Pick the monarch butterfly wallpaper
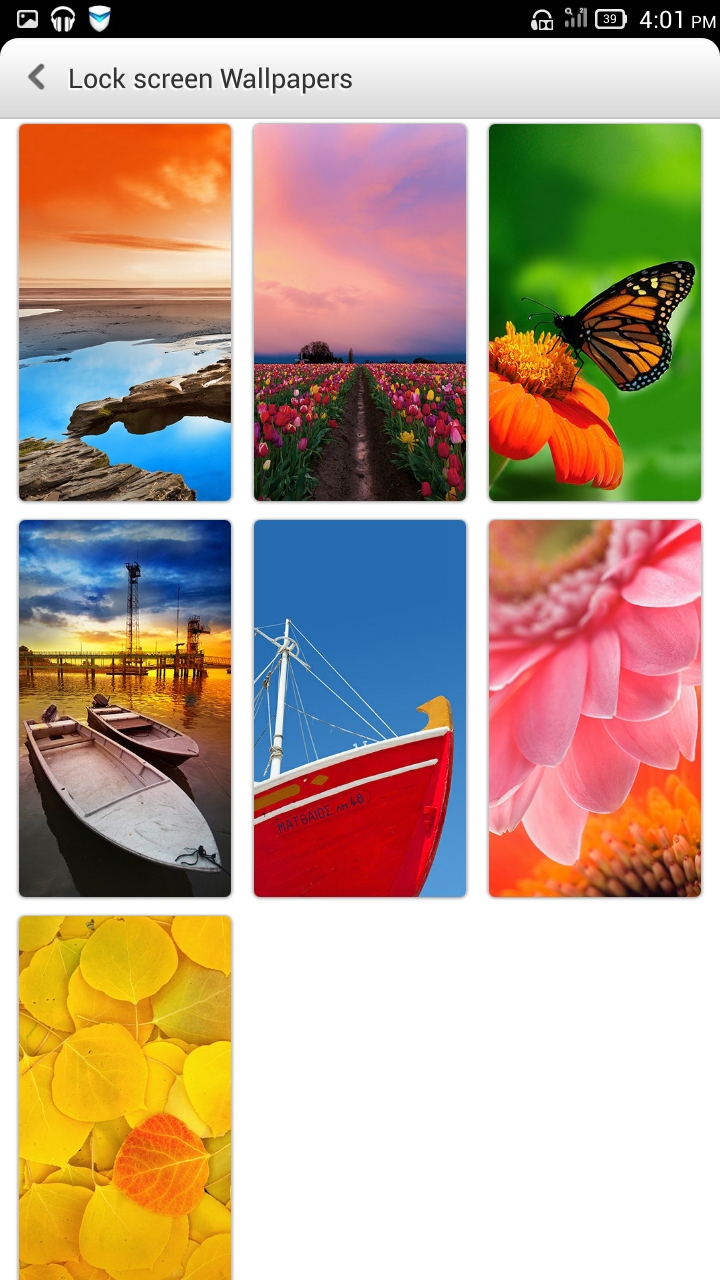 (x=595, y=312)
